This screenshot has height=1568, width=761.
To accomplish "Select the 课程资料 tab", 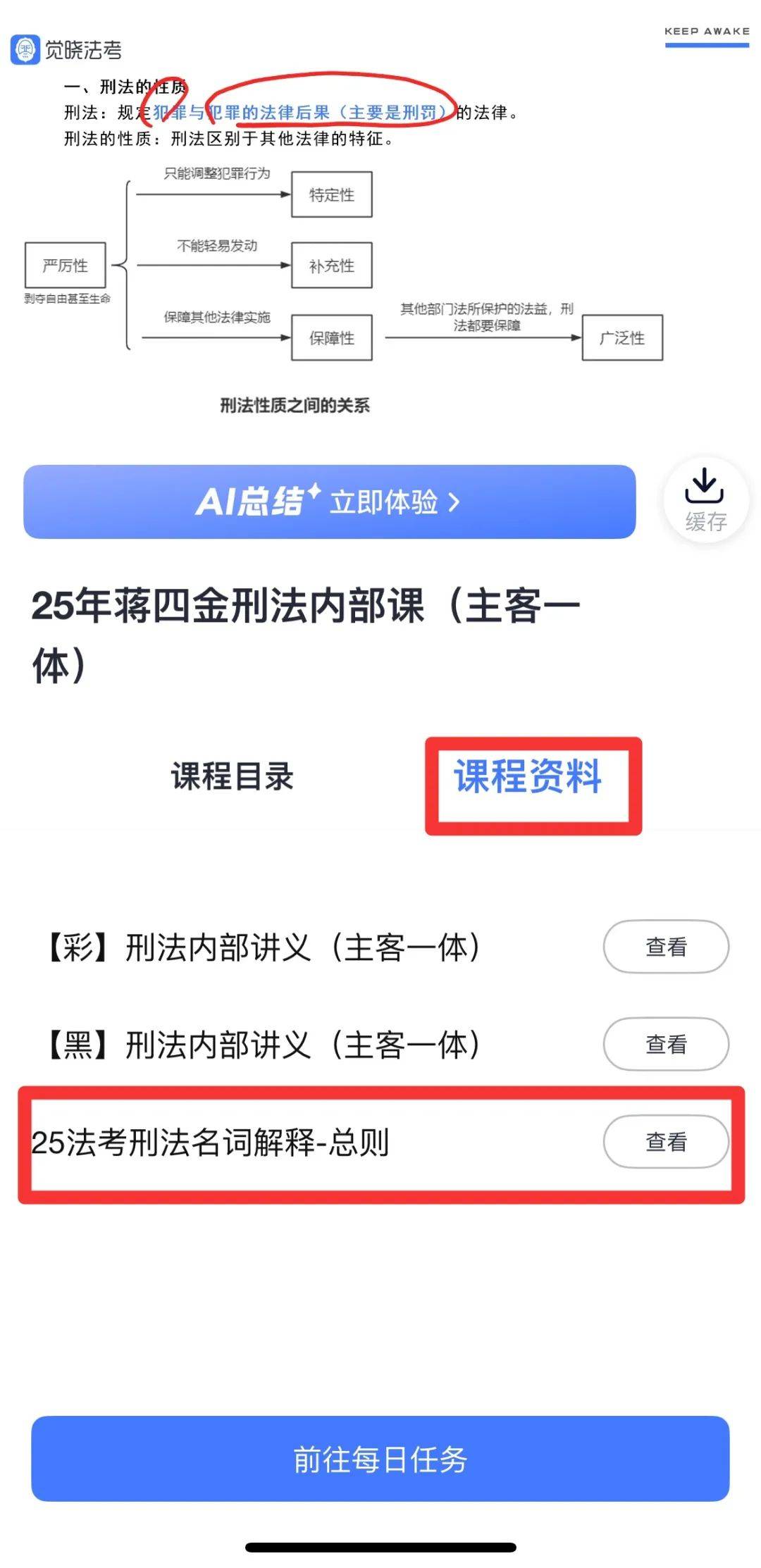I will point(528,776).
